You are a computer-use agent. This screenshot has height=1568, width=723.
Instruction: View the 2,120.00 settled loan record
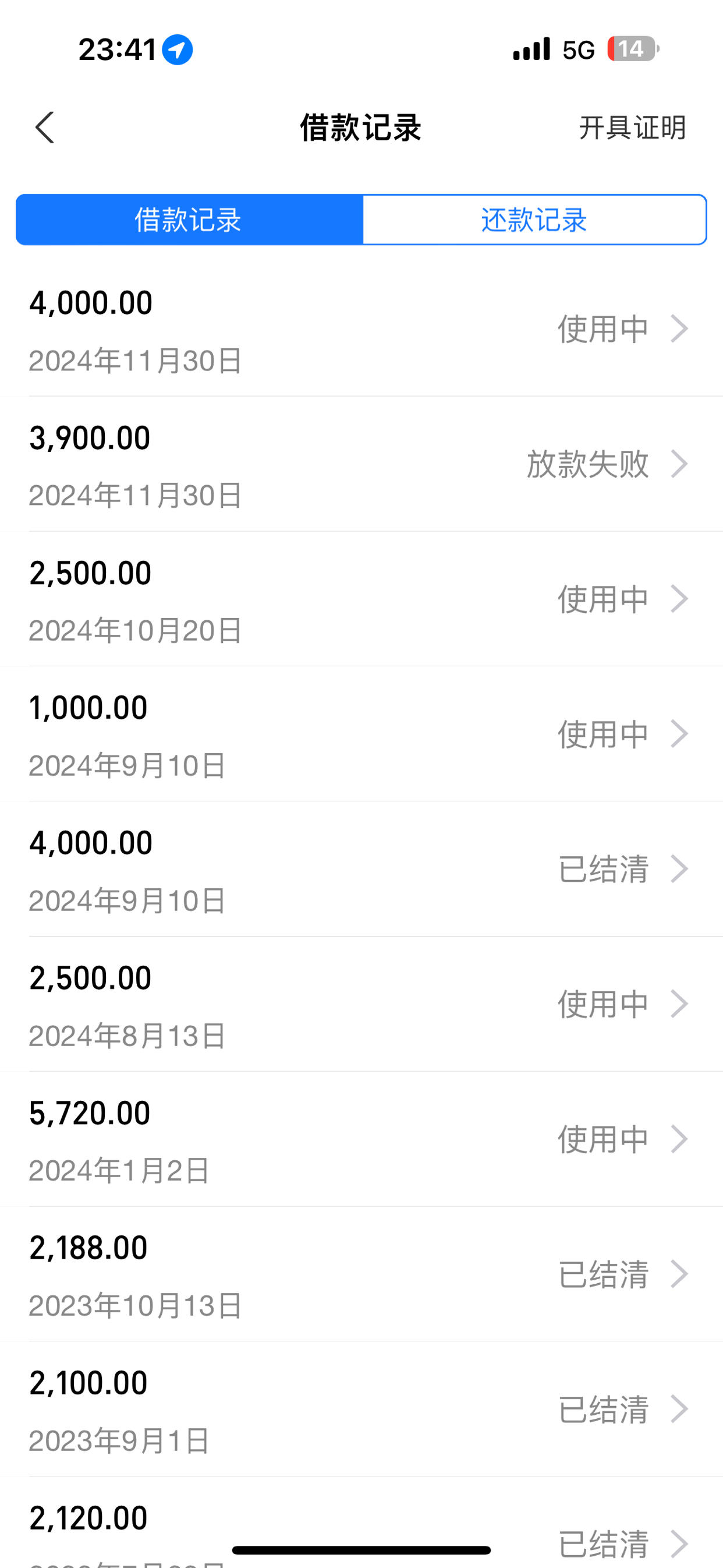coord(361,1523)
